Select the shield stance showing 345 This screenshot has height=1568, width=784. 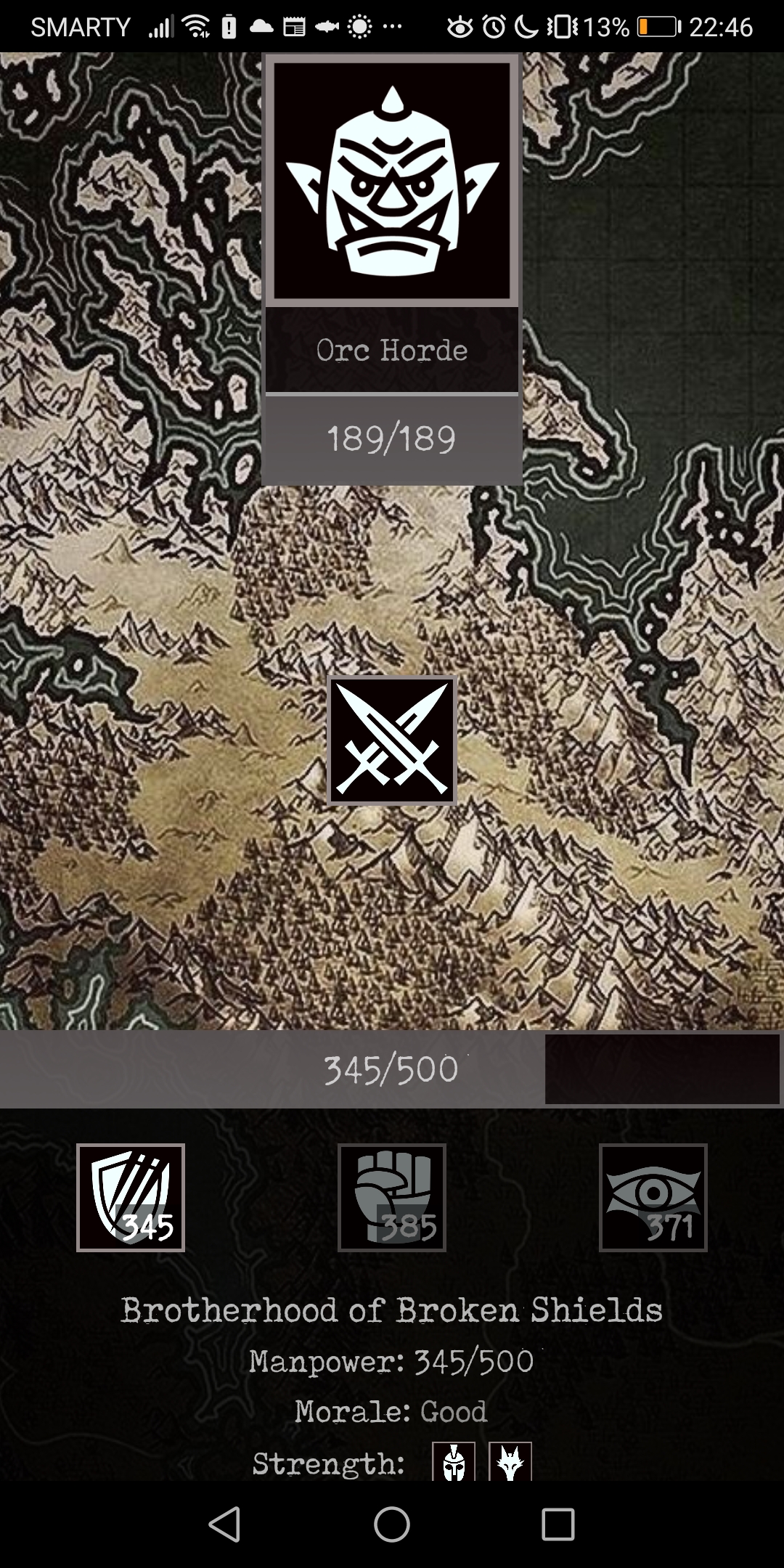point(131,1197)
